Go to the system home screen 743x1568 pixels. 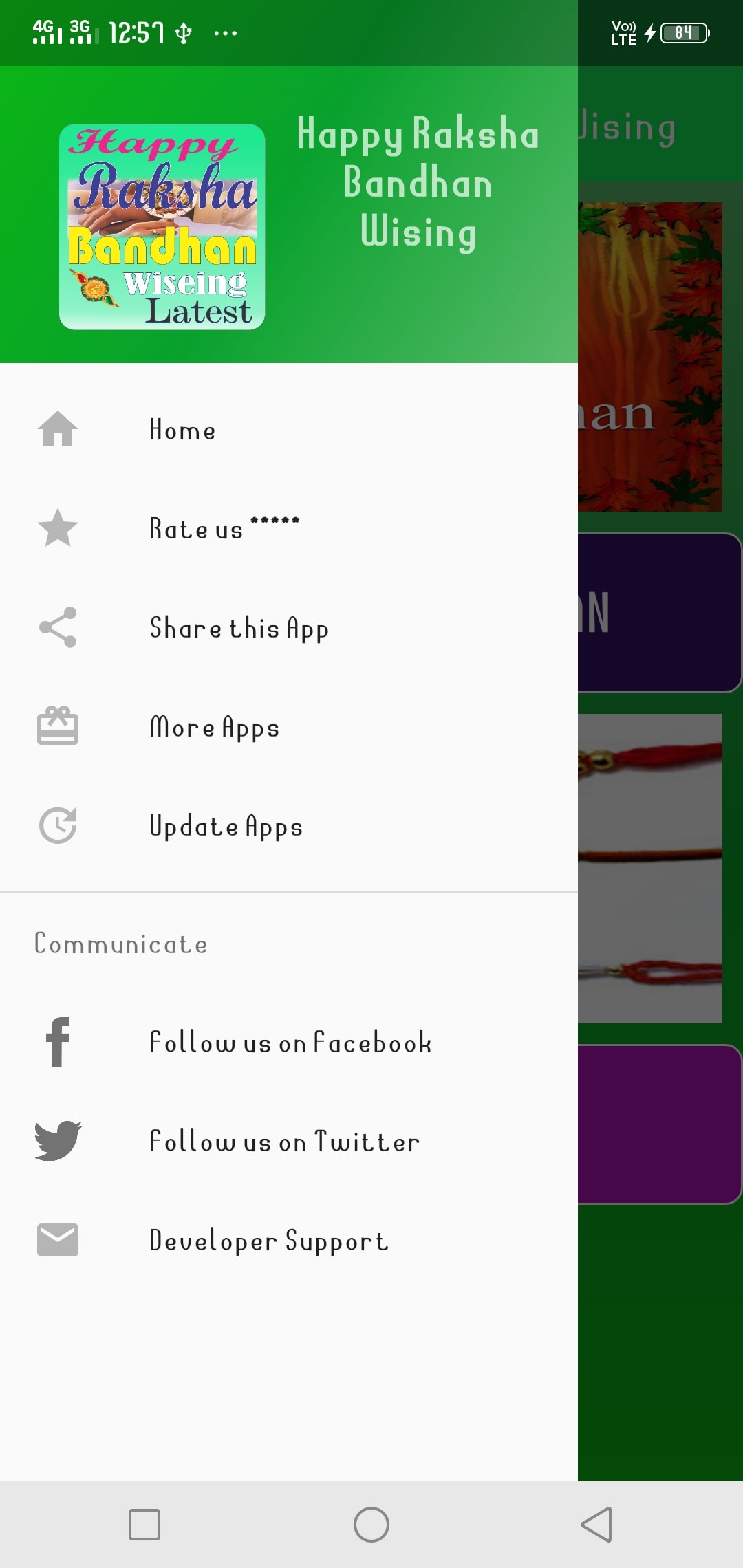click(x=371, y=1525)
